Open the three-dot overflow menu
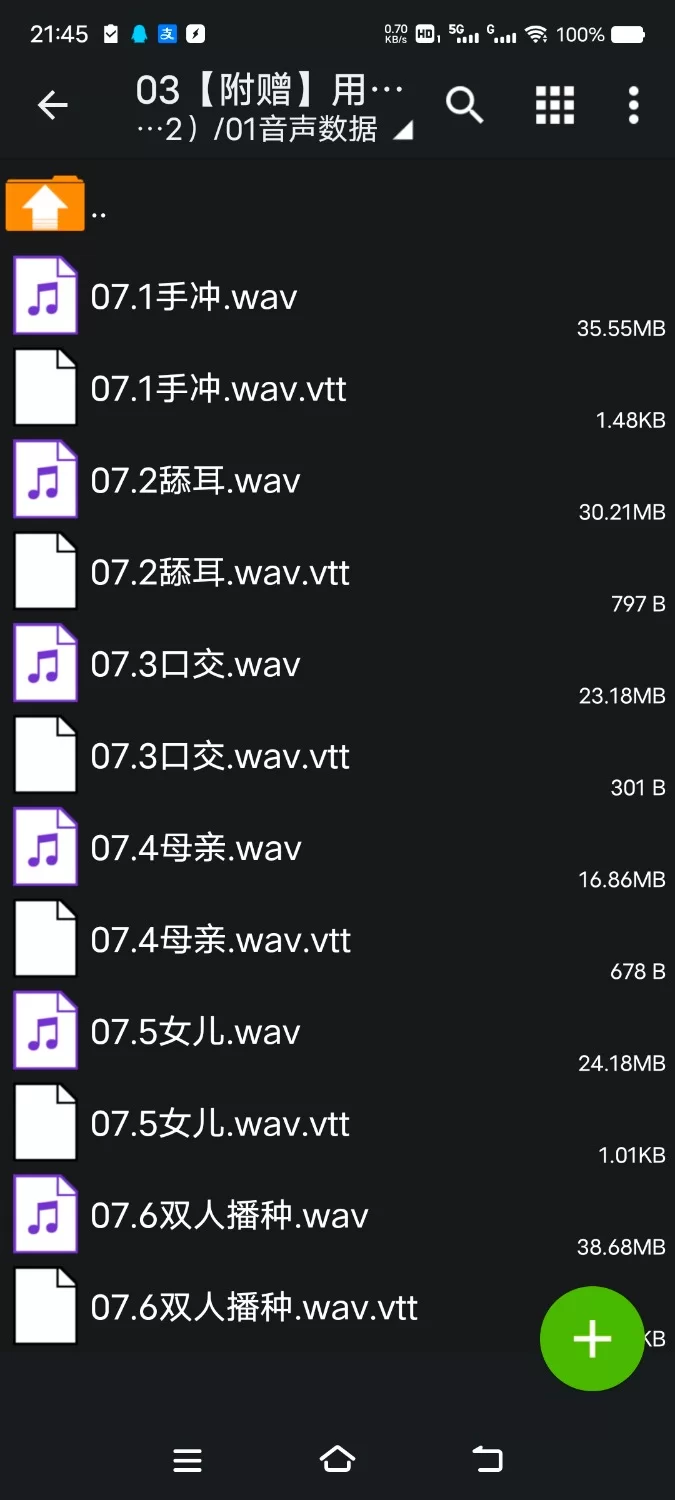Viewport: 675px width, 1500px height. [633, 105]
